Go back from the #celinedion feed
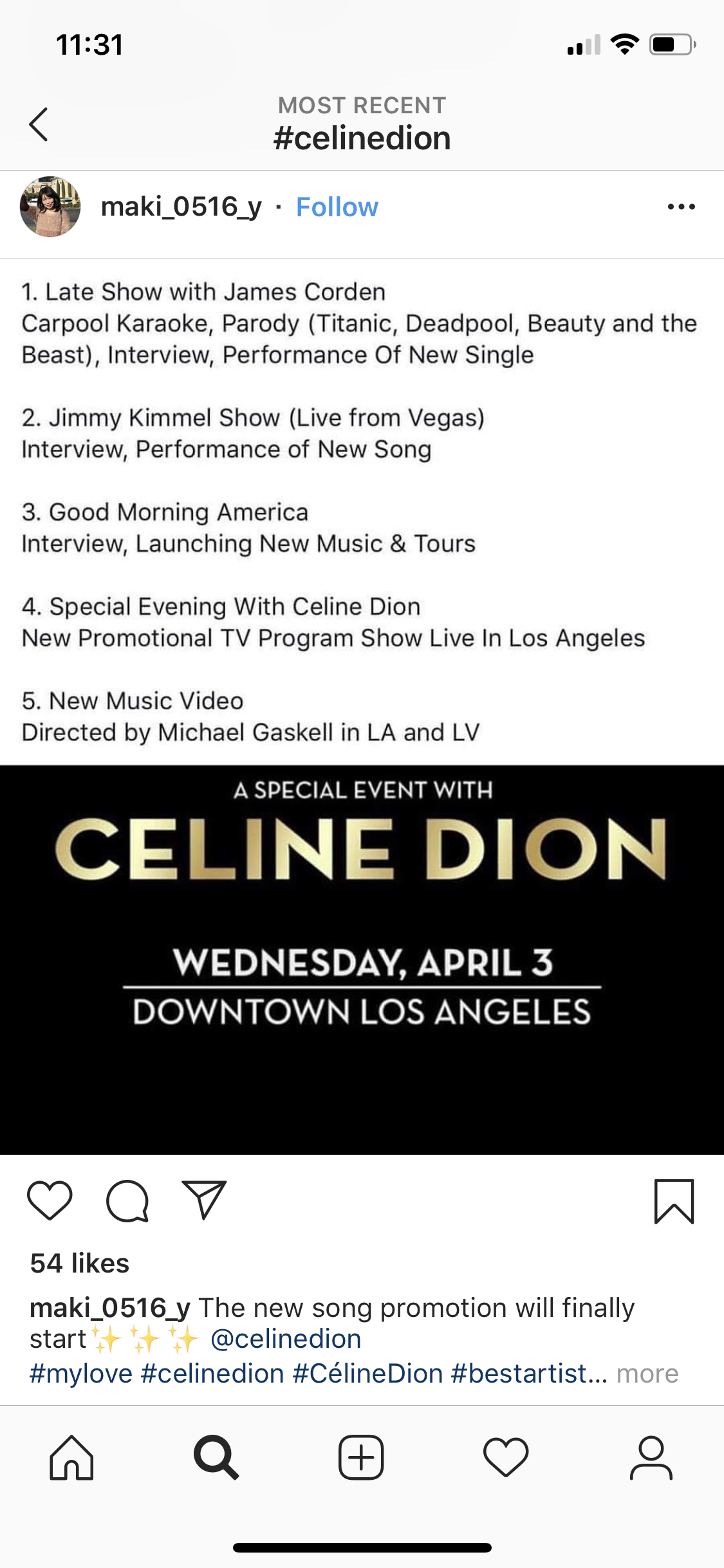This screenshot has width=724, height=1568. click(x=39, y=124)
